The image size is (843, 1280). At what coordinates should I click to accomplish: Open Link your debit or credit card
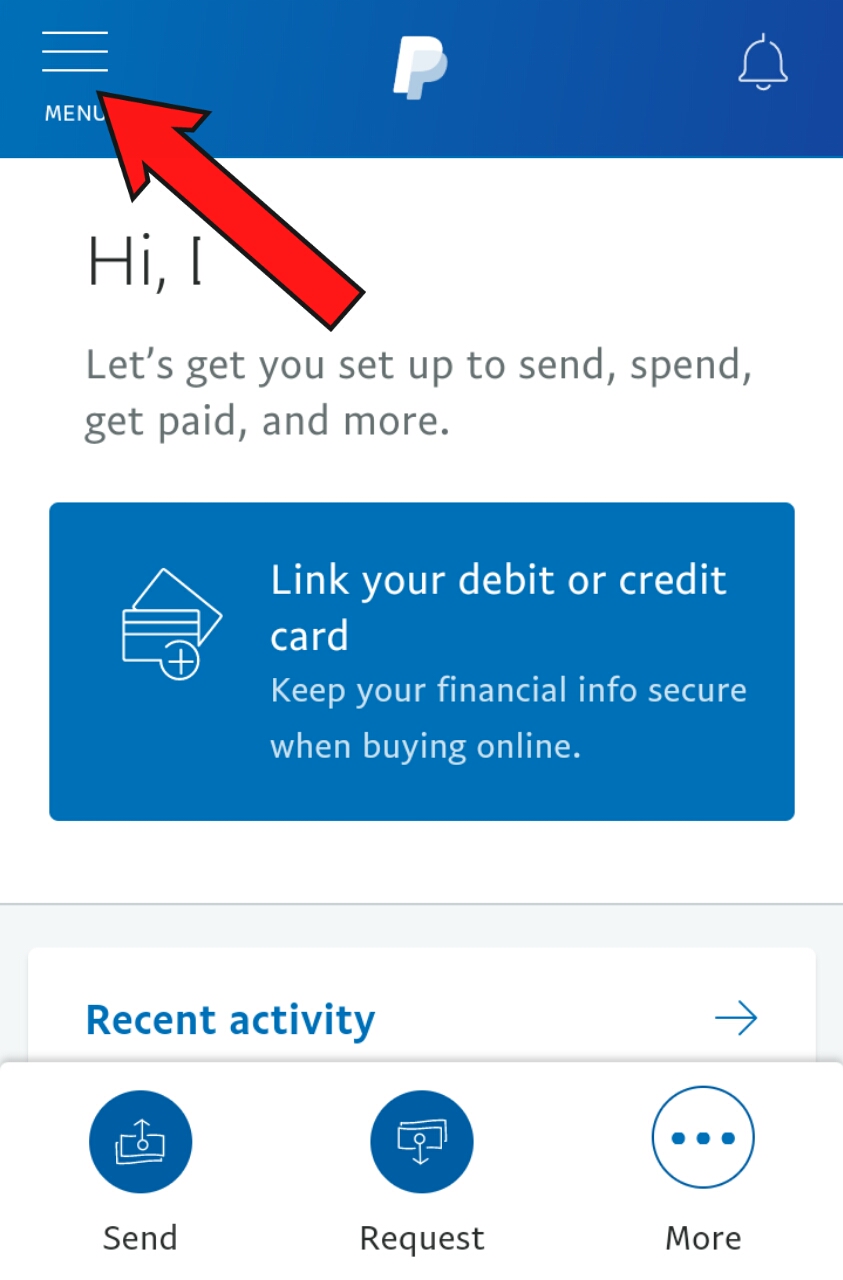coord(421,661)
